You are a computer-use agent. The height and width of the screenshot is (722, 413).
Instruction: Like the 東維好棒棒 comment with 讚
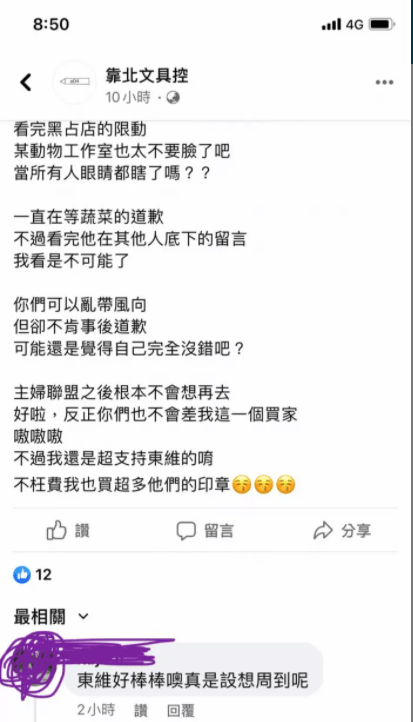click(140, 710)
